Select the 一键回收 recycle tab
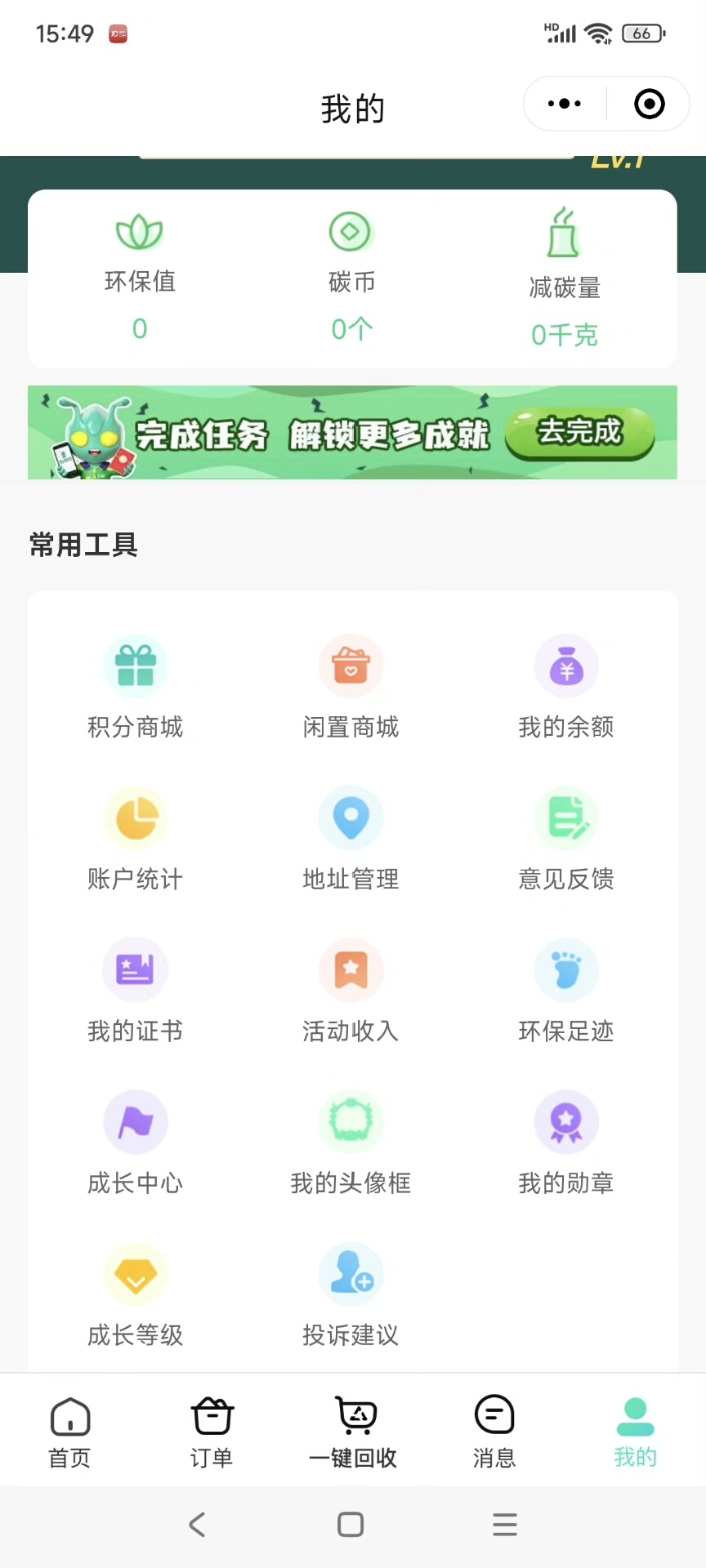 353,1431
